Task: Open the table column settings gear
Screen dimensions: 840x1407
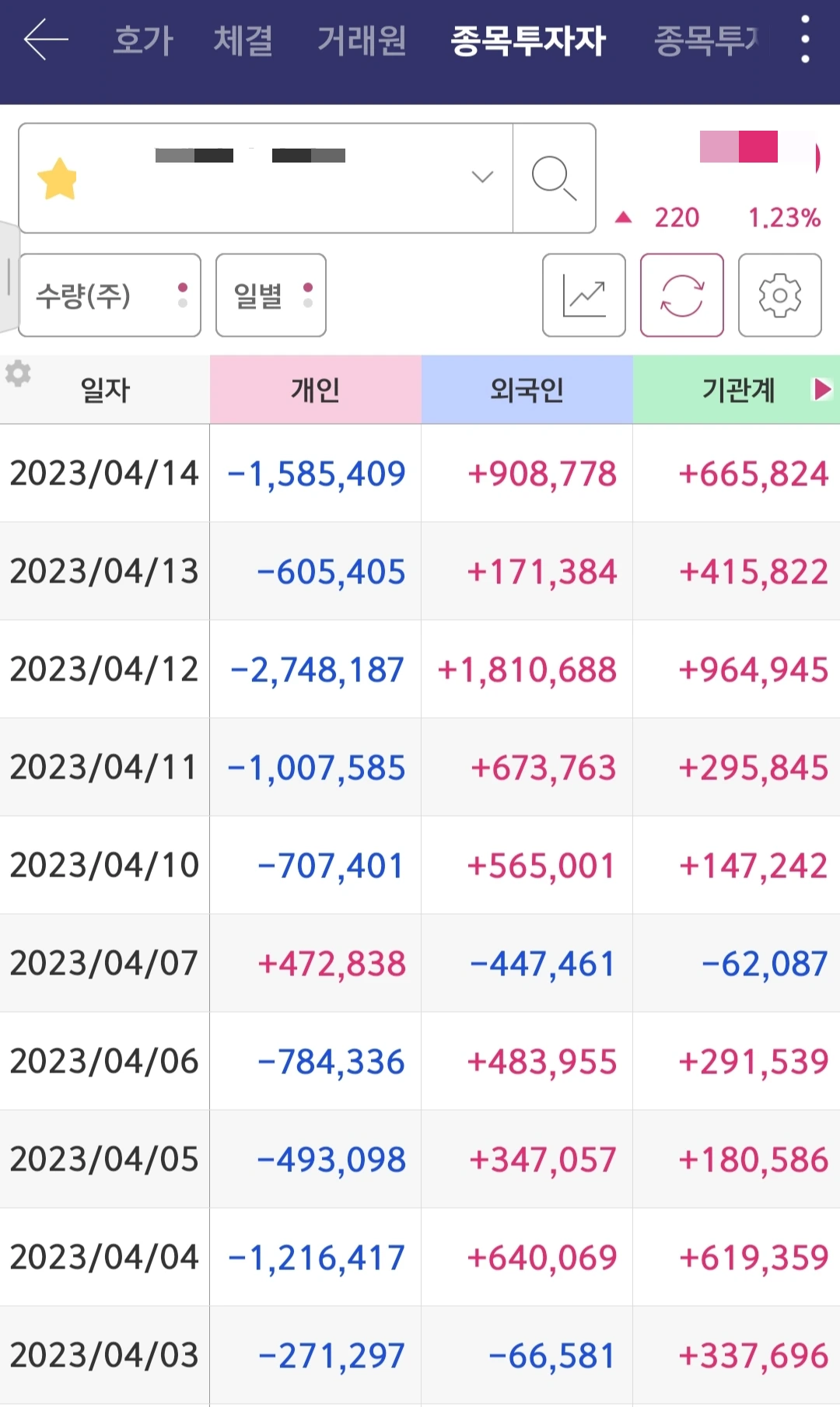Action: coord(19,374)
